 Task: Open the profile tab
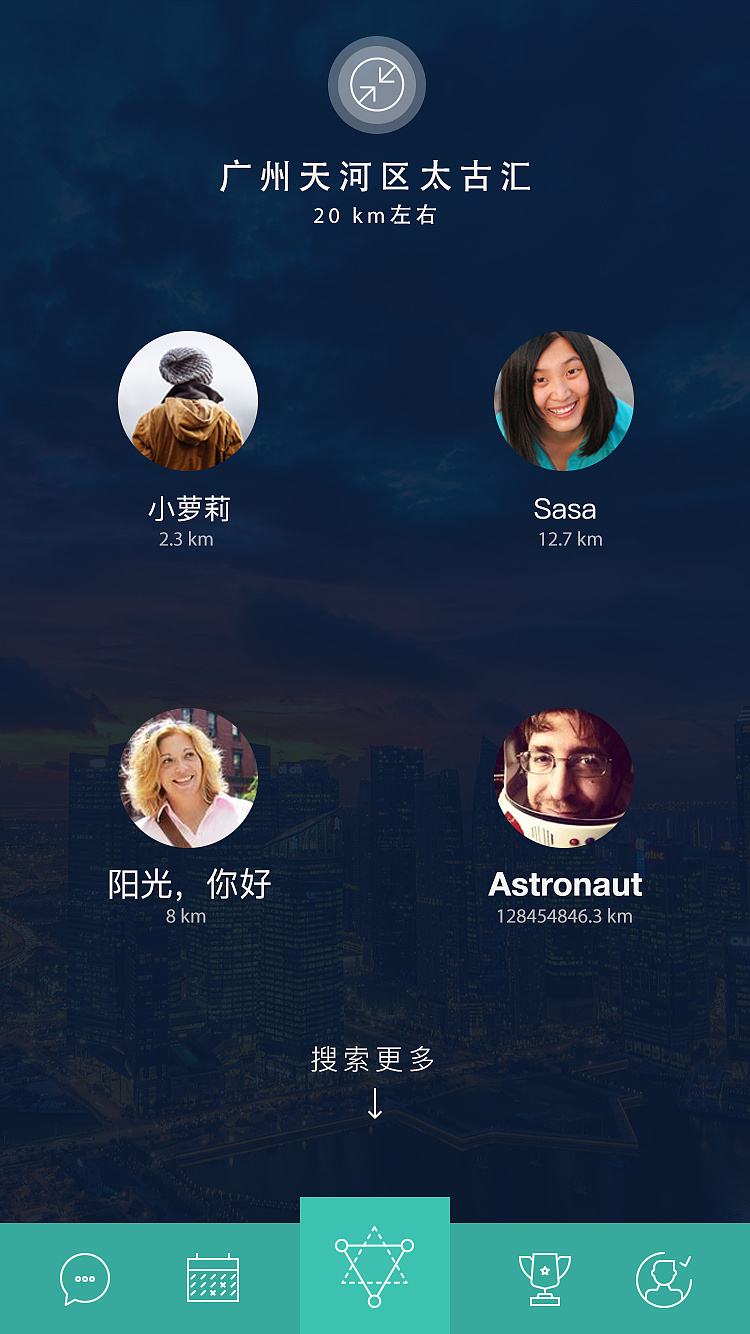point(664,1278)
